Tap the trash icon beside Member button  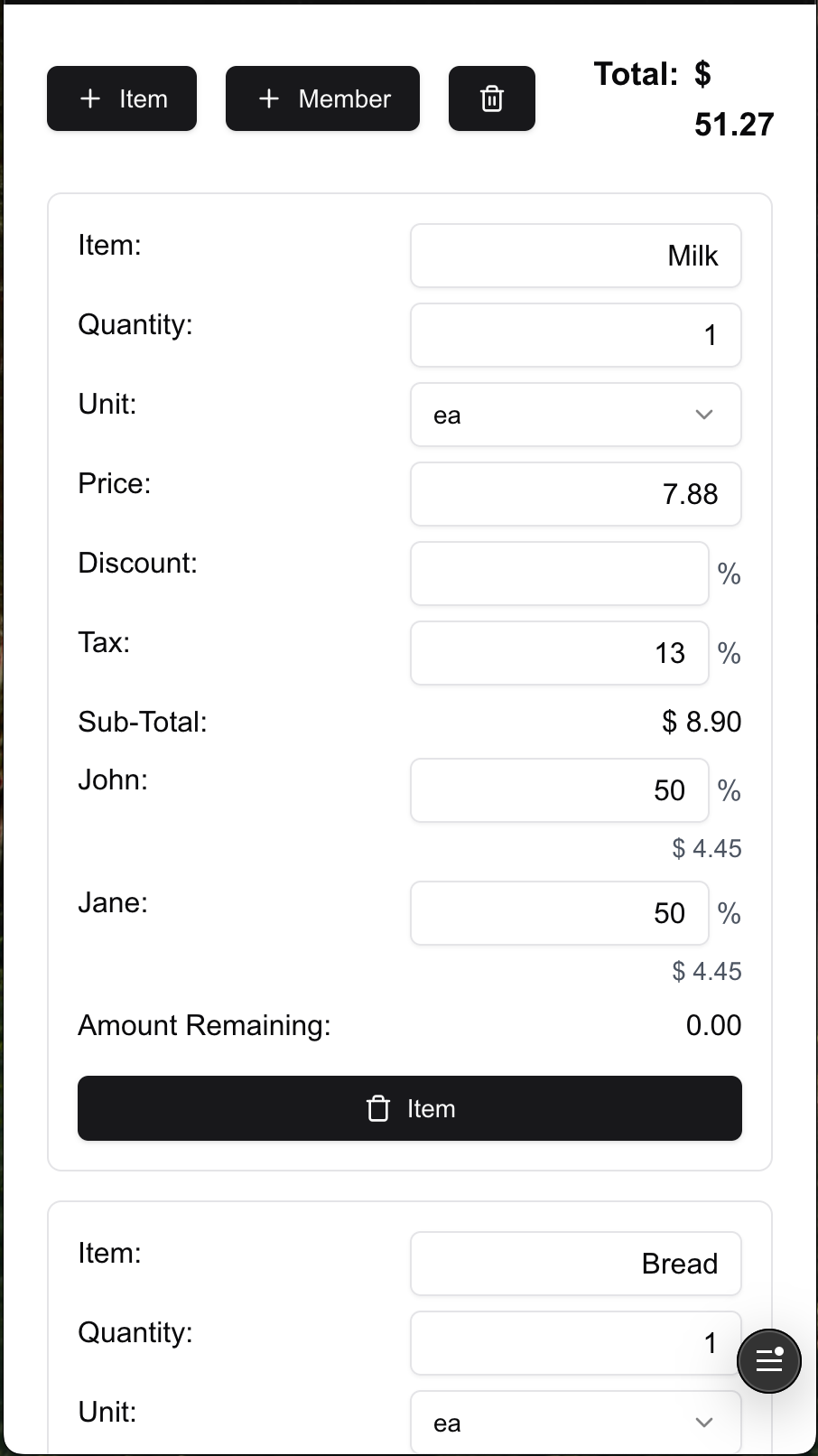point(492,98)
